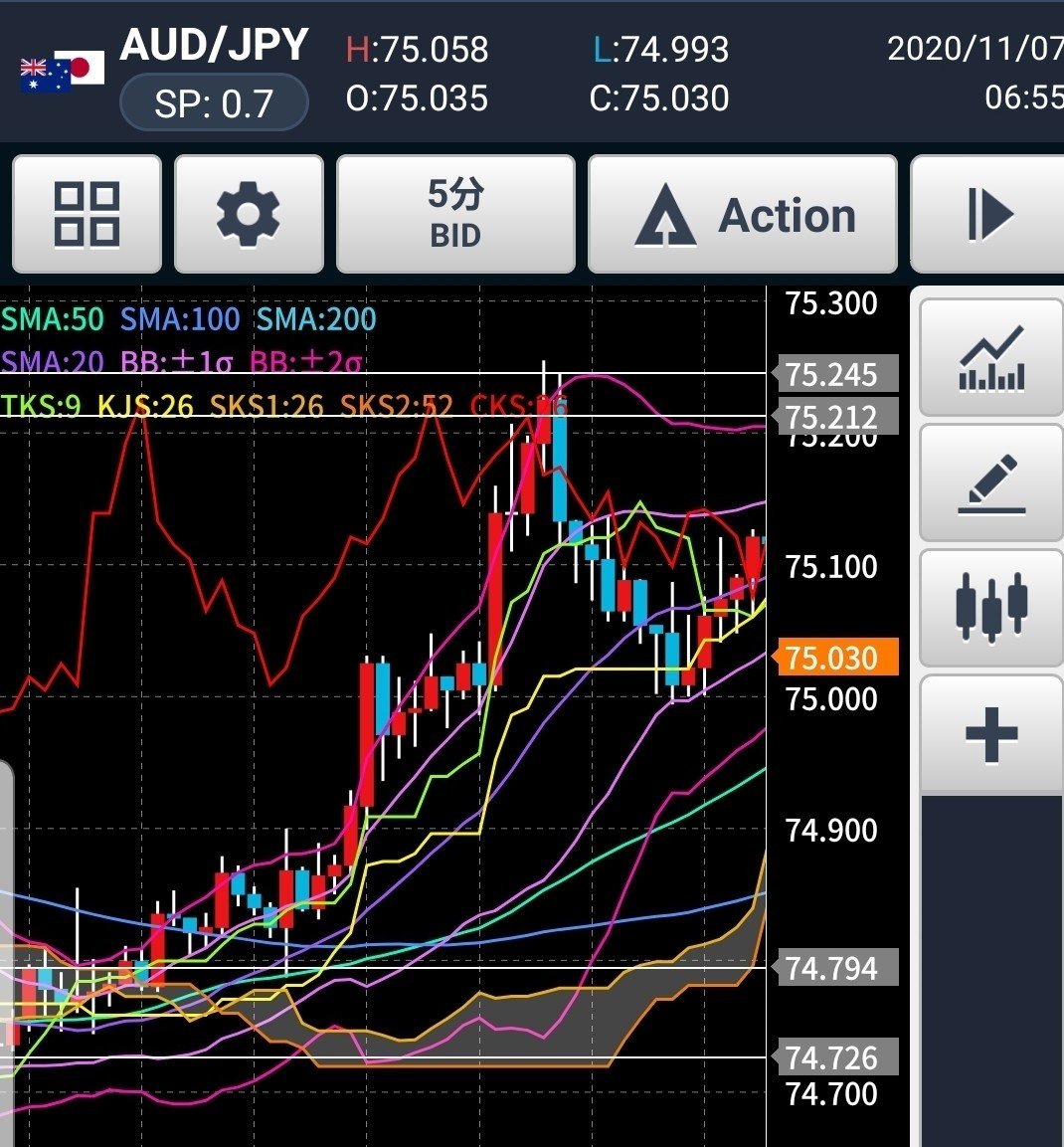
Task: Open the Action menu
Action: (x=742, y=214)
